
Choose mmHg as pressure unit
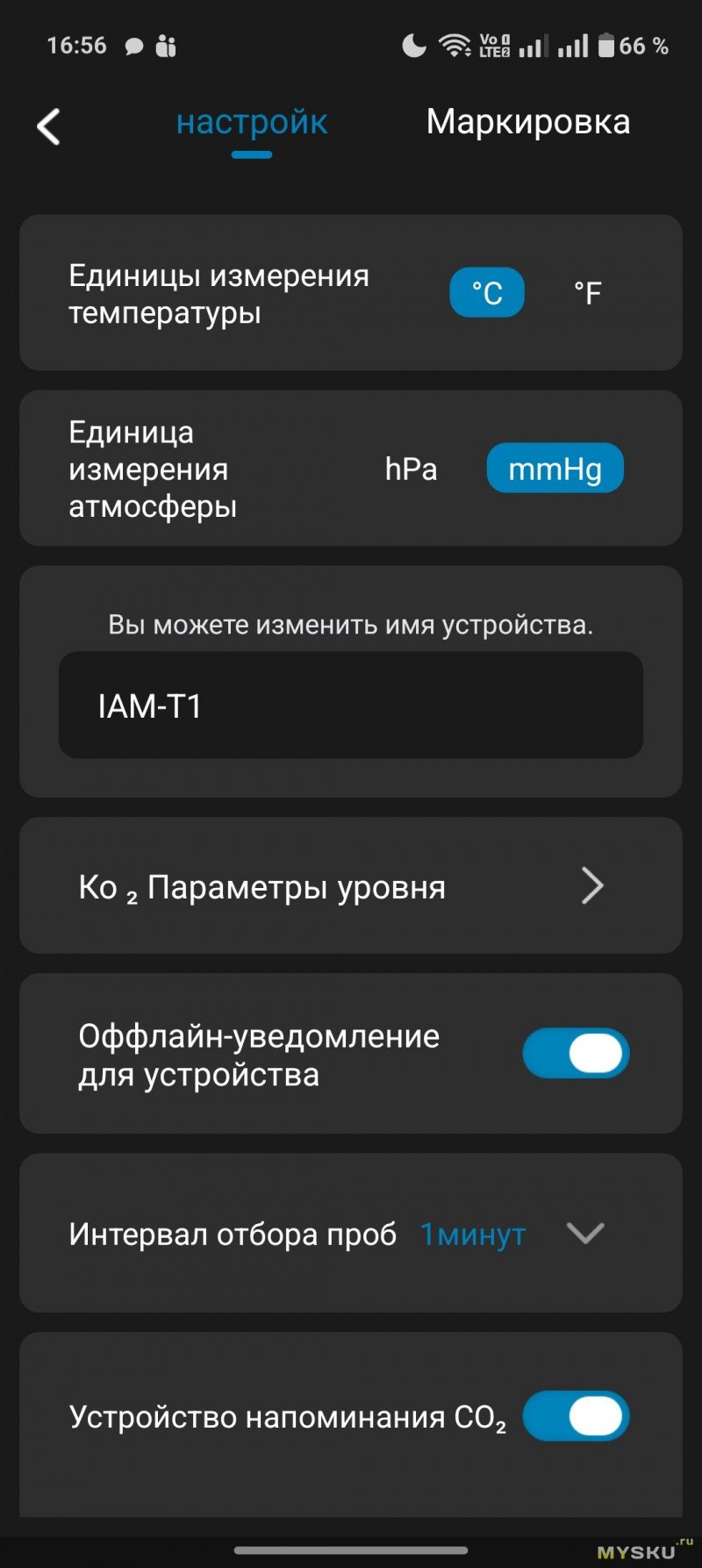[x=555, y=469]
